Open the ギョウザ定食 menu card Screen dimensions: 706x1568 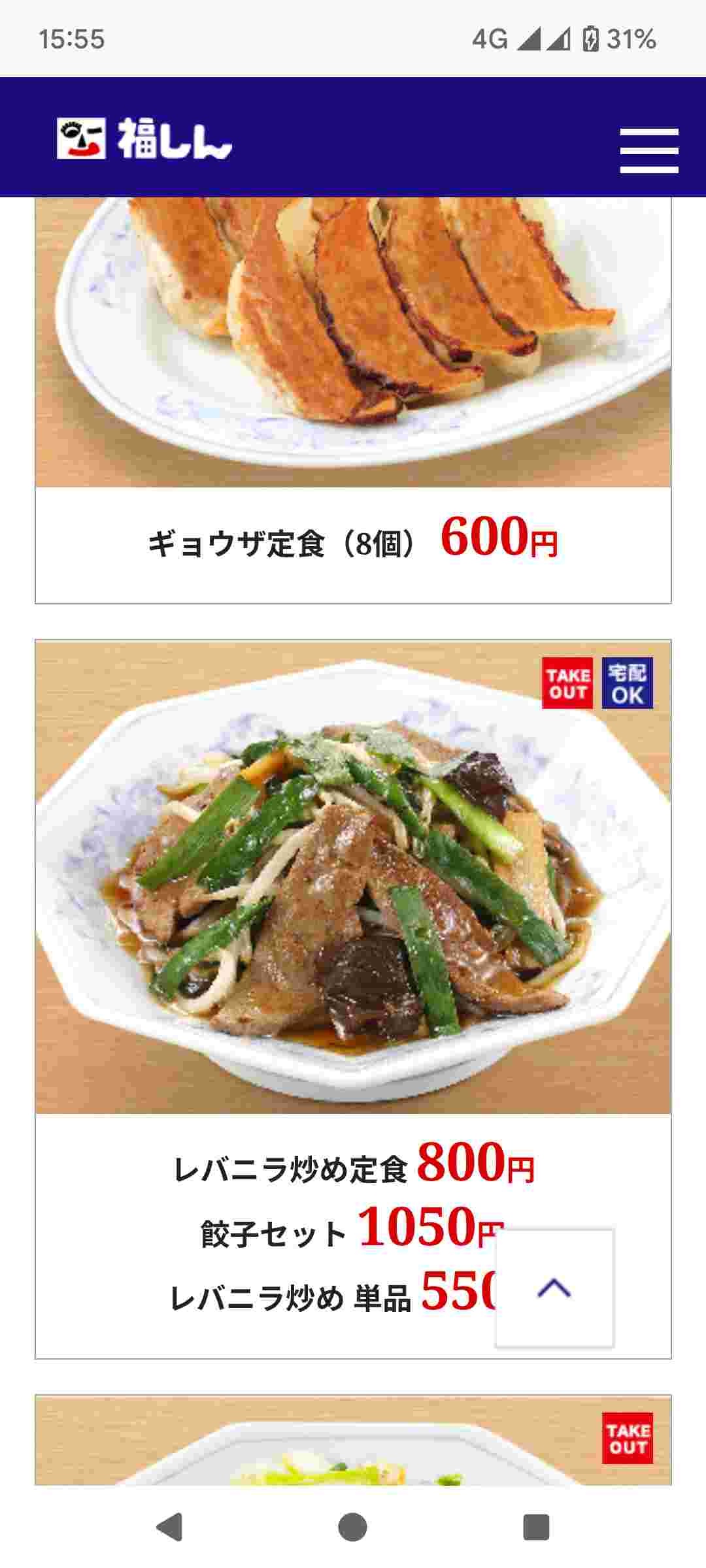353,399
